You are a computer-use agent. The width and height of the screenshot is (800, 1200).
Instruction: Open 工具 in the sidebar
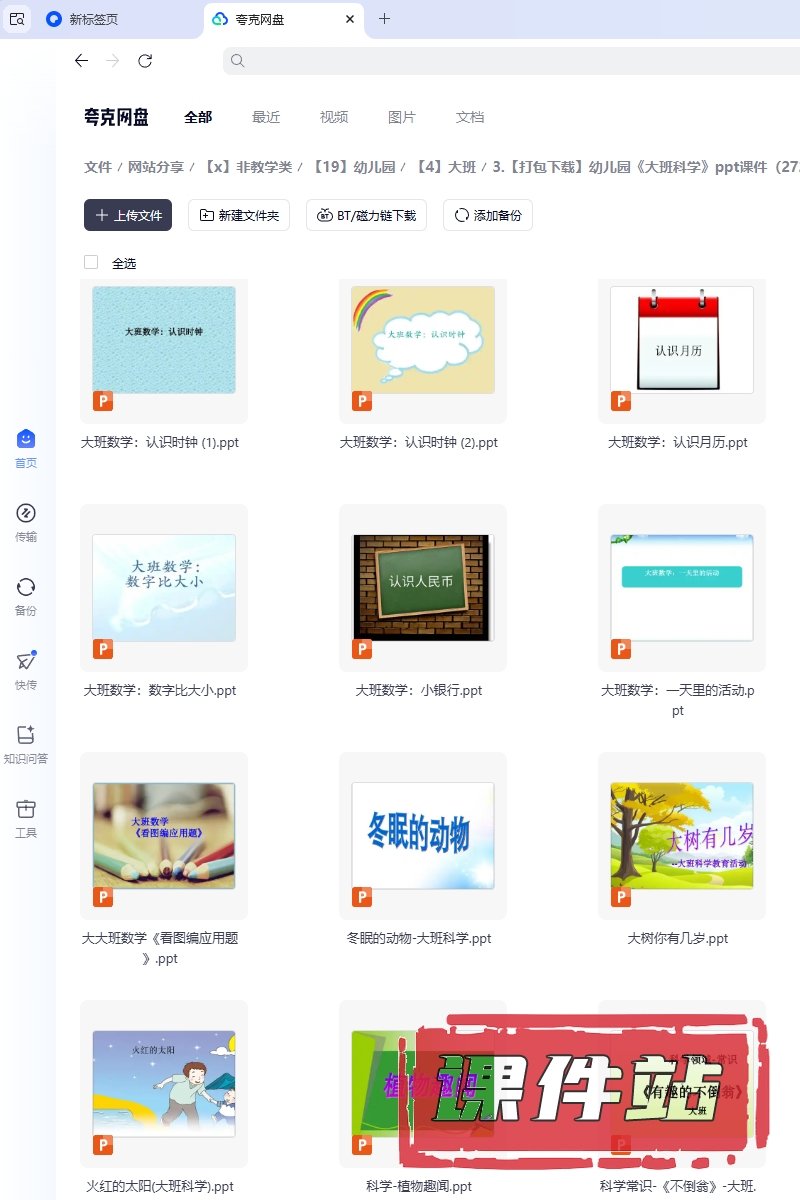tap(26, 818)
